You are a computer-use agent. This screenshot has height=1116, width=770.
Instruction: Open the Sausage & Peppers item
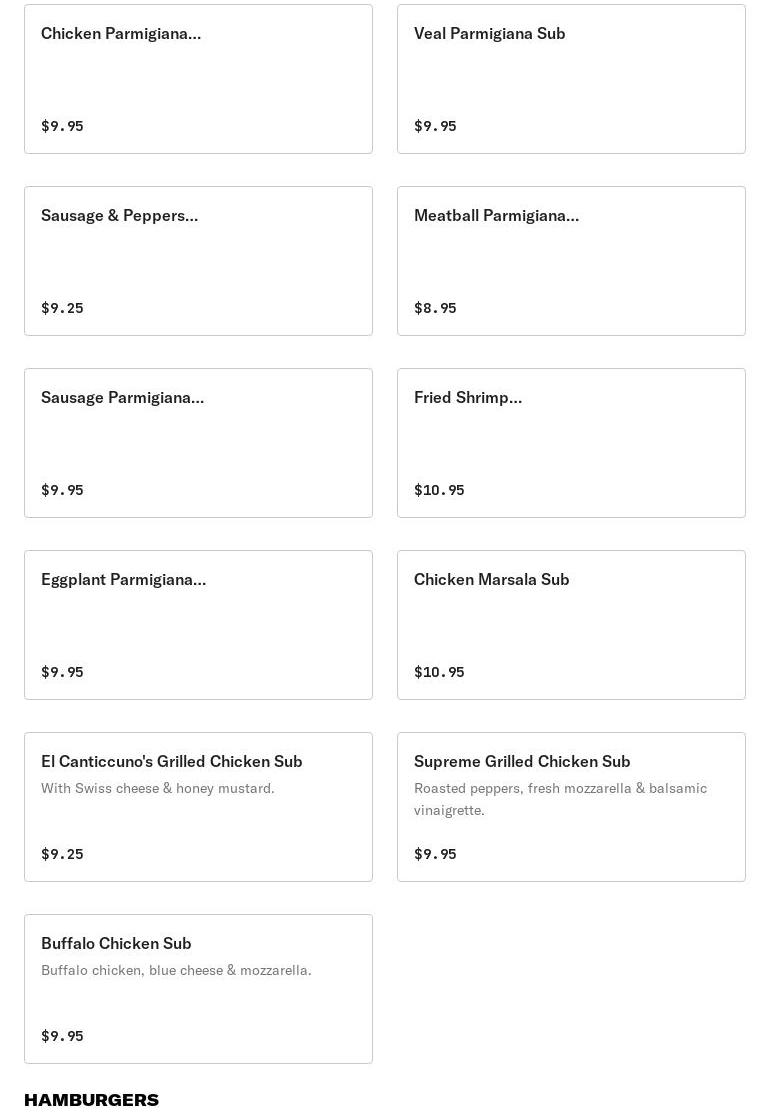(198, 261)
